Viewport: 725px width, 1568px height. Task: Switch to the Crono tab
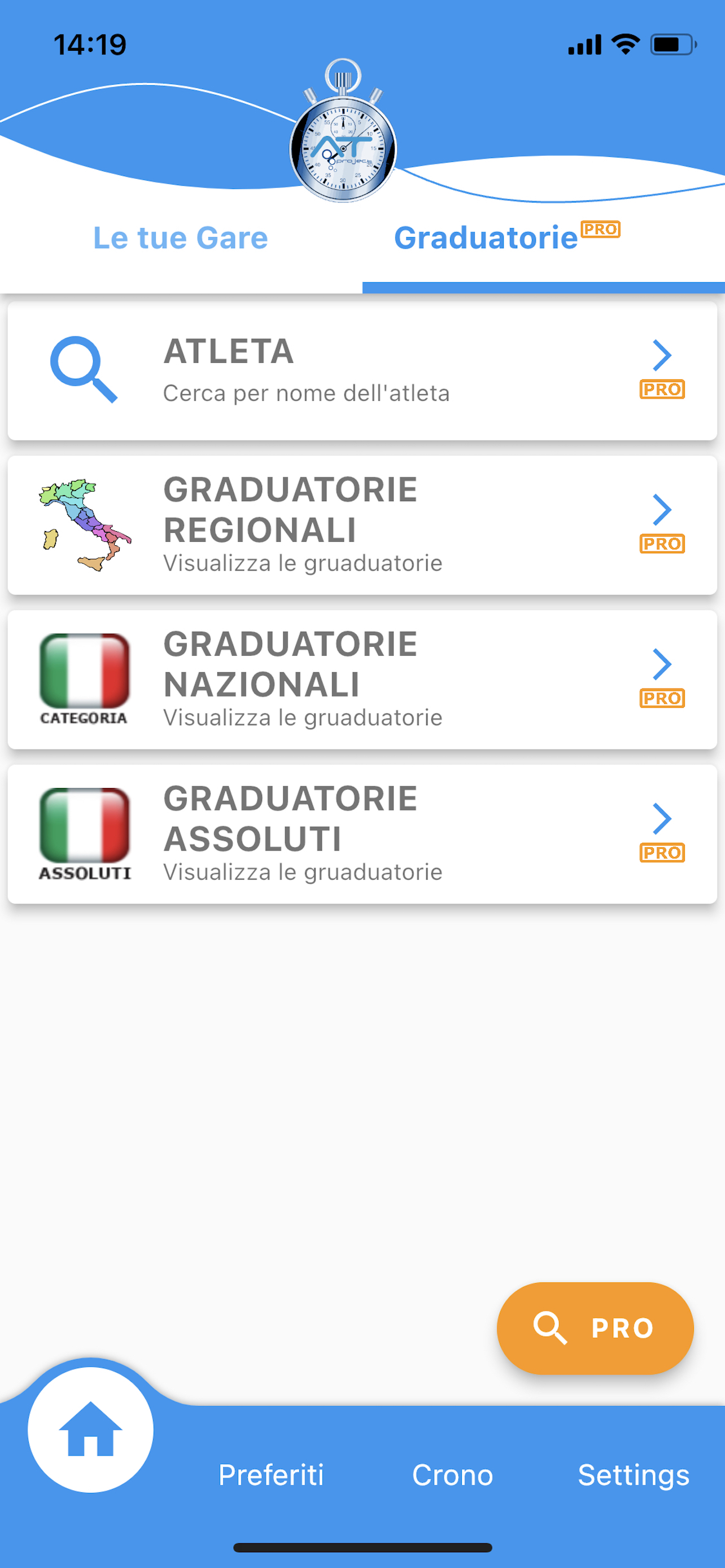pyautogui.click(x=452, y=1475)
